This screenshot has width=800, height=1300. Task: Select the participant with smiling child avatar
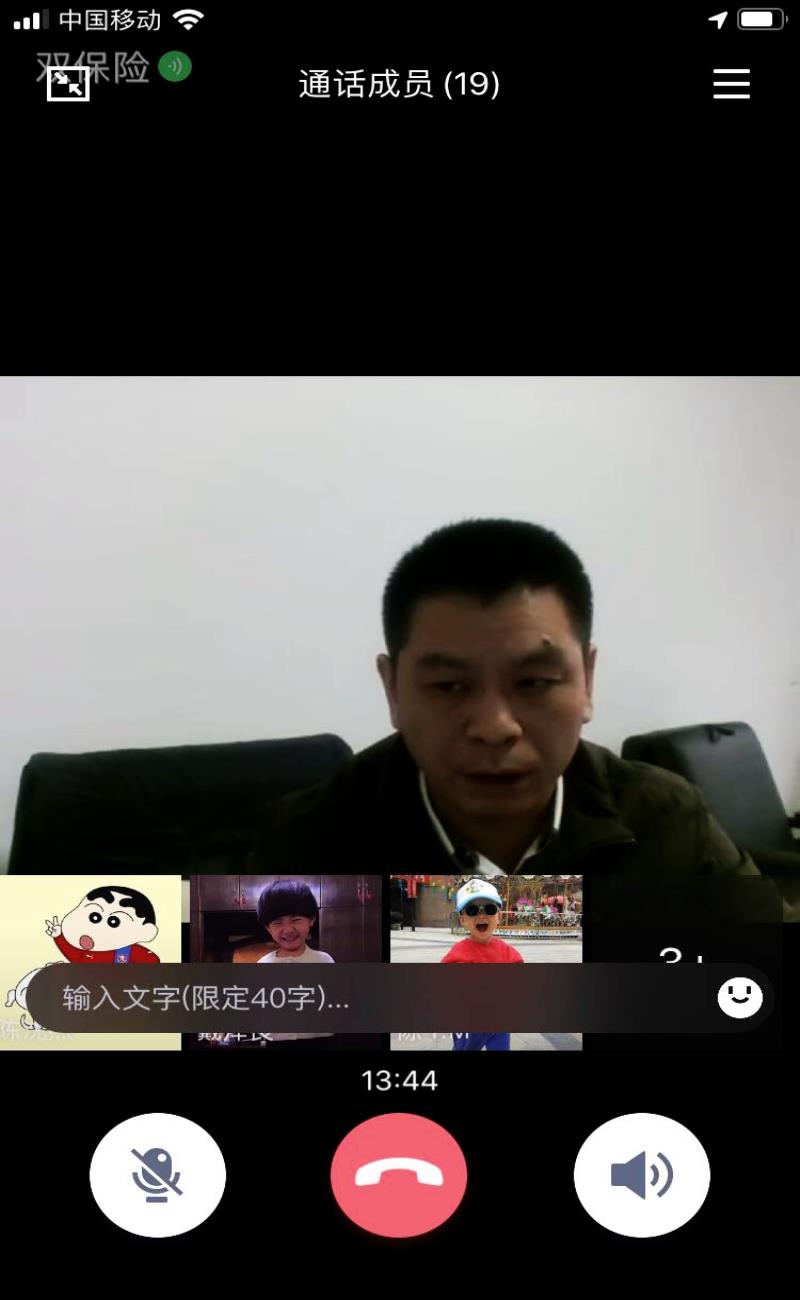coord(286,920)
